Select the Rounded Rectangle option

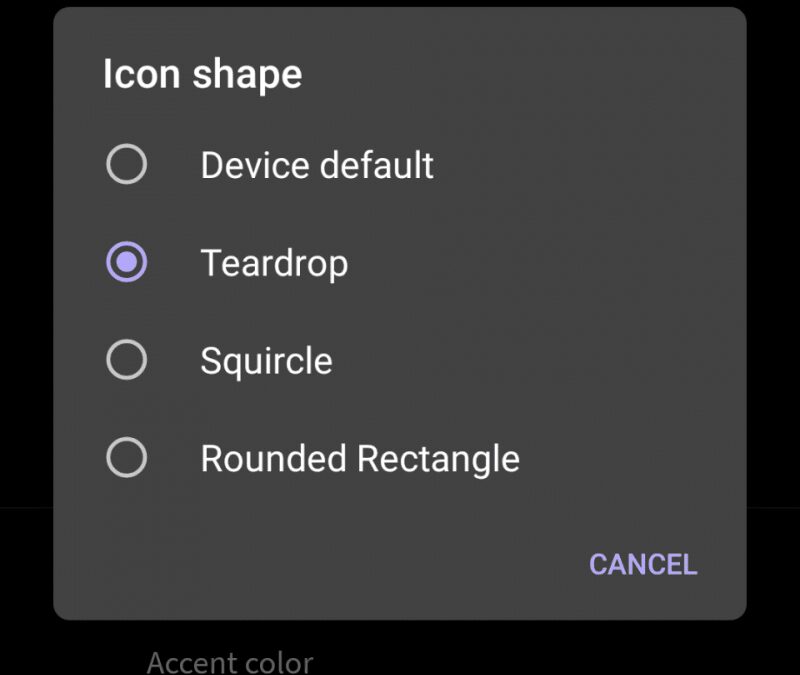click(x=127, y=459)
